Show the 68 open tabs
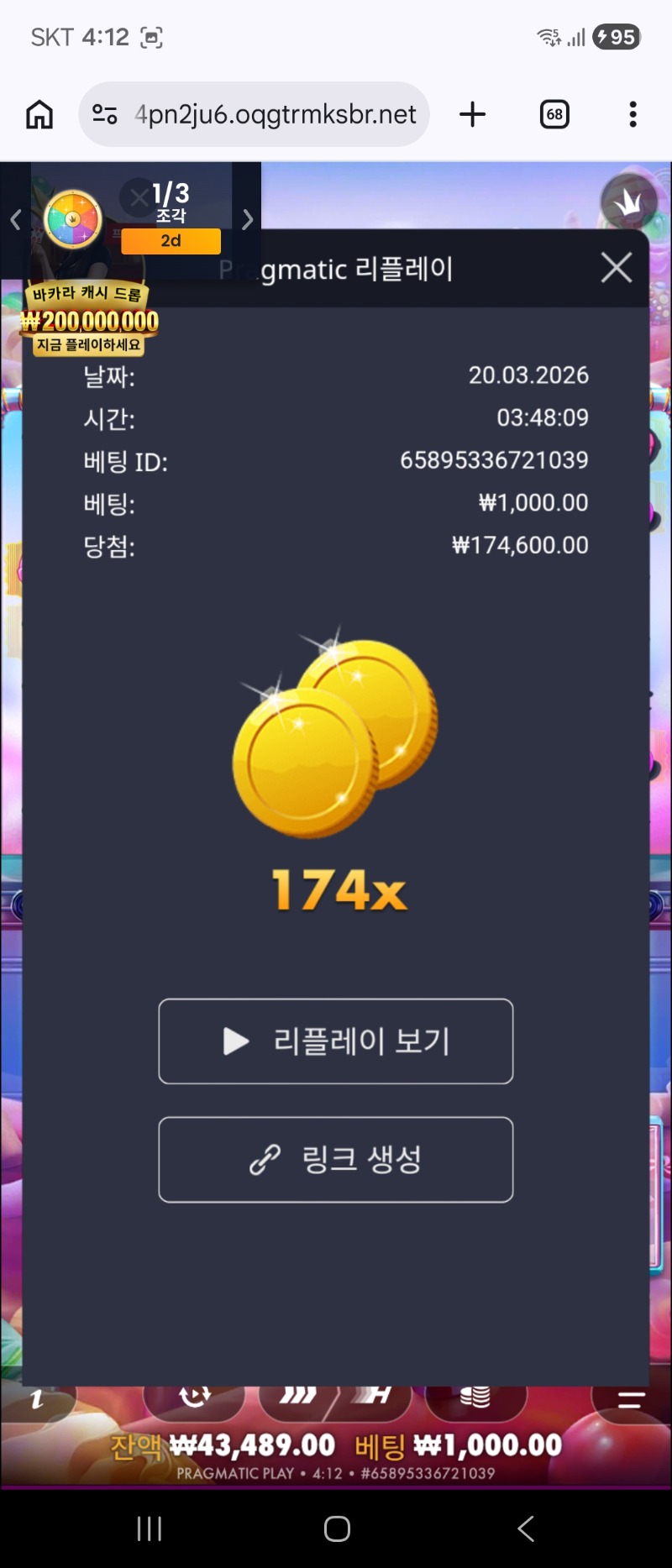The width and height of the screenshot is (672, 1568). click(554, 114)
